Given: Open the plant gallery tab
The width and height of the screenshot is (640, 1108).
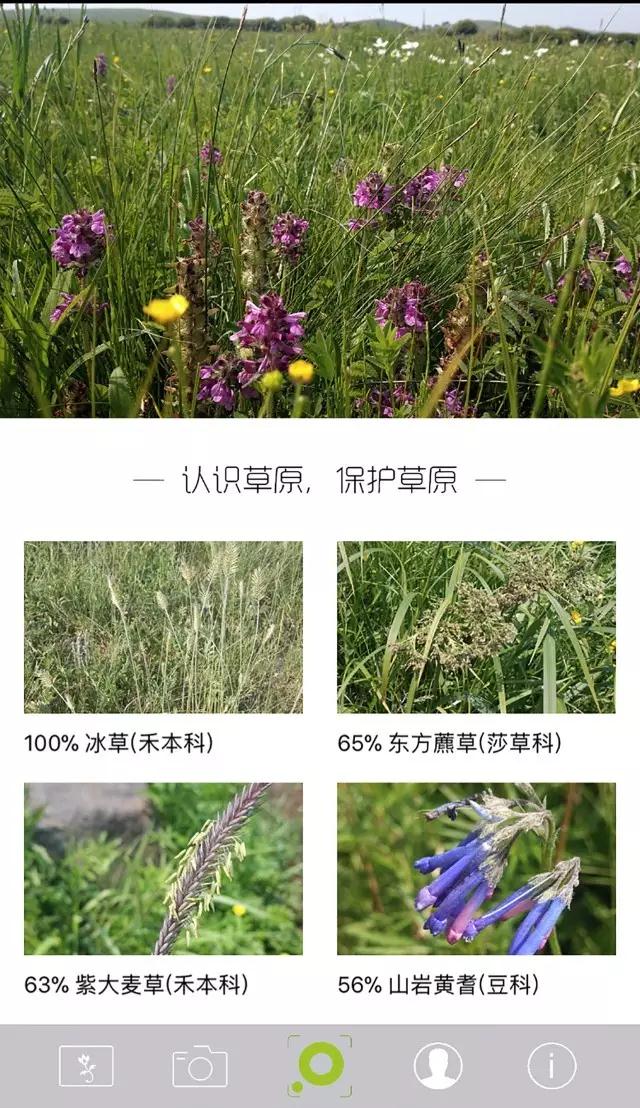Looking at the screenshot, I should (x=86, y=1066).
